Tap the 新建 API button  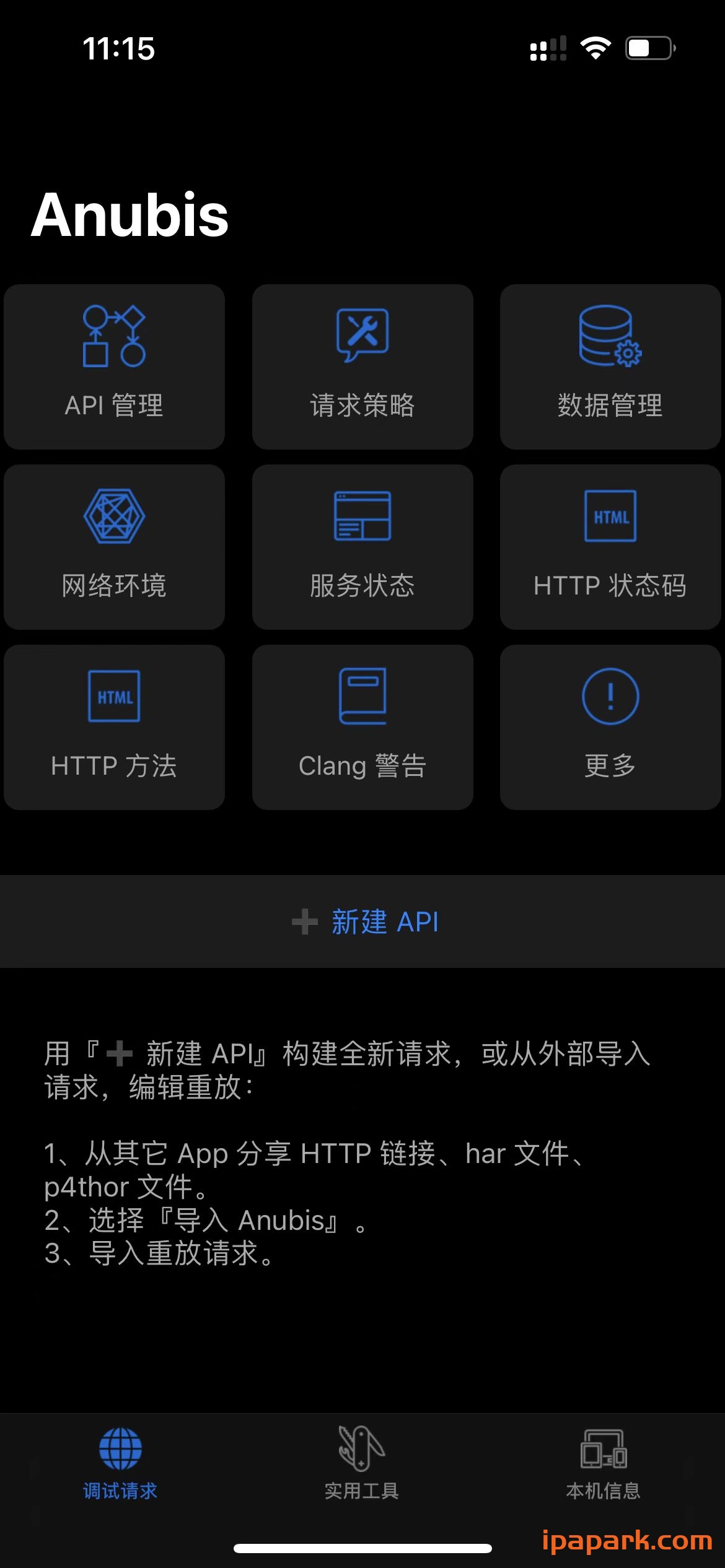click(x=362, y=921)
